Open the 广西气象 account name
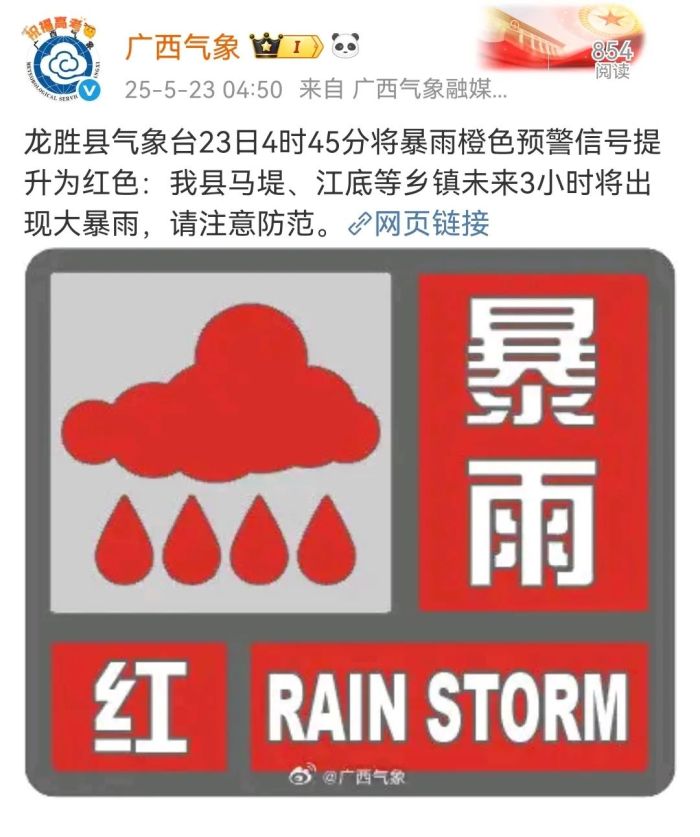The height and width of the screenshot is (837, 700). click(x=182, y=46)
